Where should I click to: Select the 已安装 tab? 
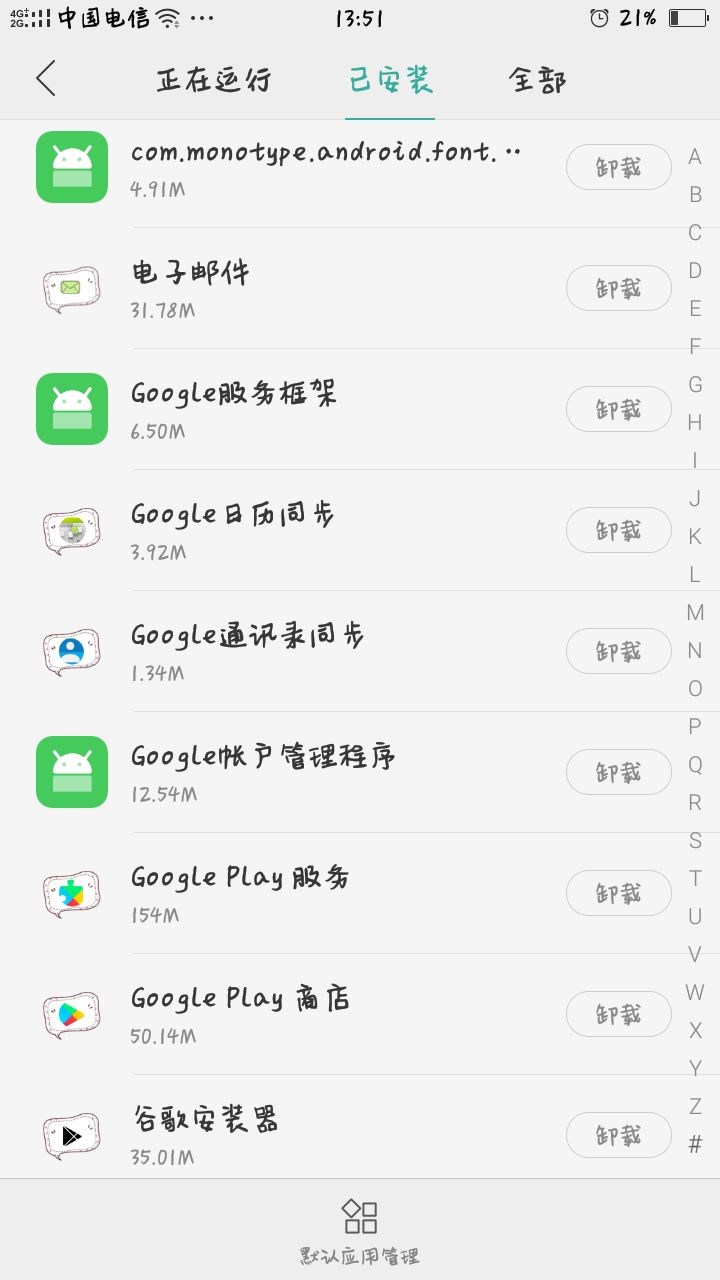390,80
